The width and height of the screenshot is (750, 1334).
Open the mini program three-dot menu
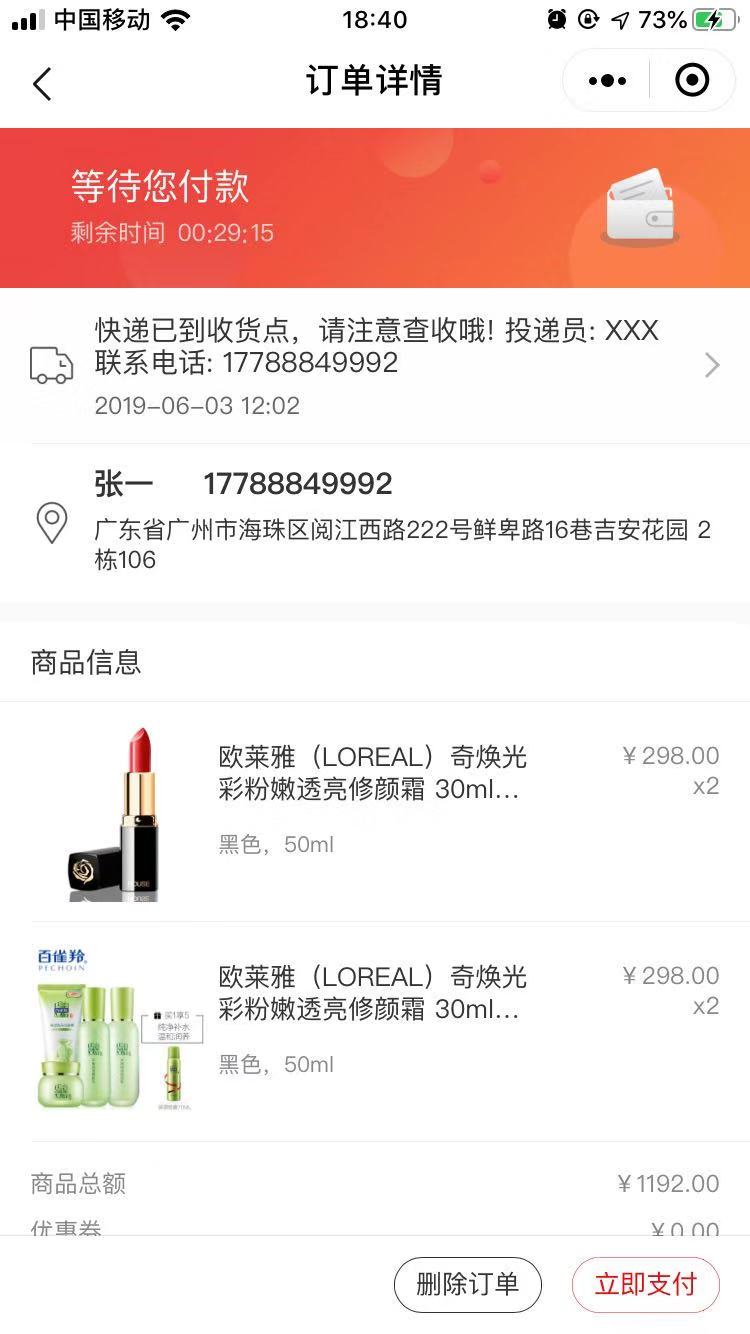pyautogui.click(x=607, y=81)
